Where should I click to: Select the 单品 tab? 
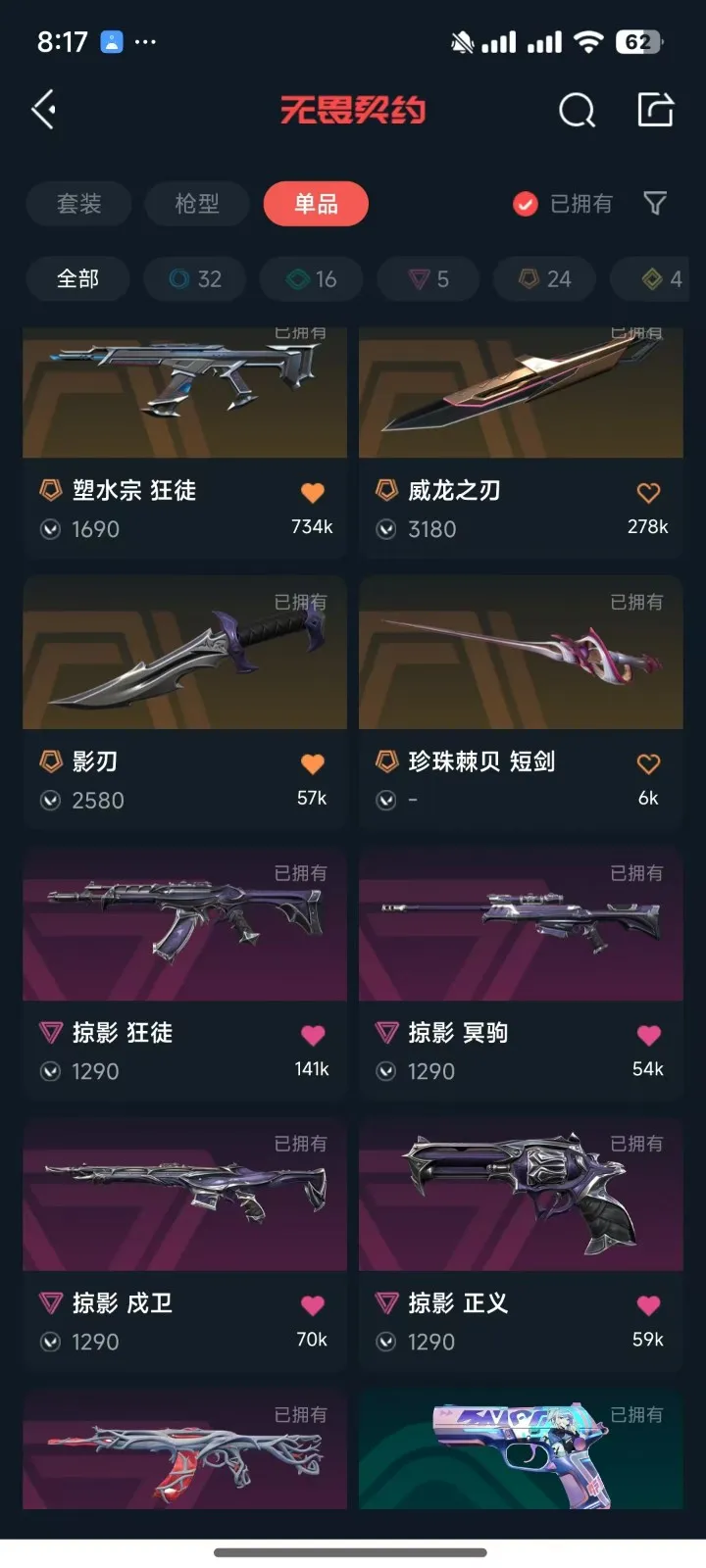coord(316,204)
